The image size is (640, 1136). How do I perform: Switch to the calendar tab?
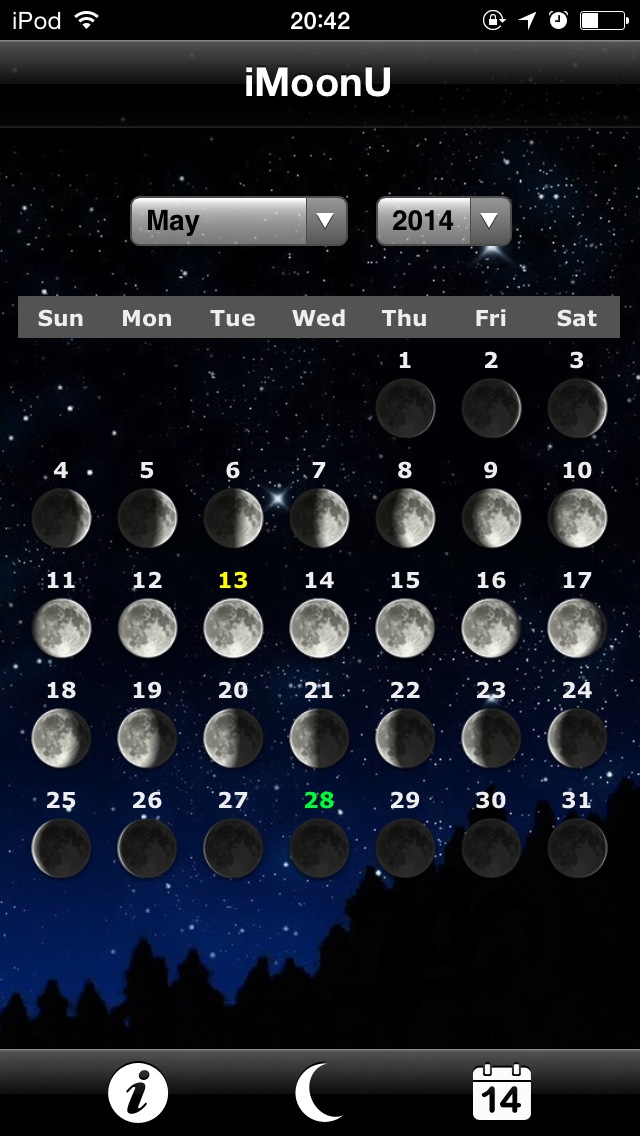click(x=501, y=1092)
